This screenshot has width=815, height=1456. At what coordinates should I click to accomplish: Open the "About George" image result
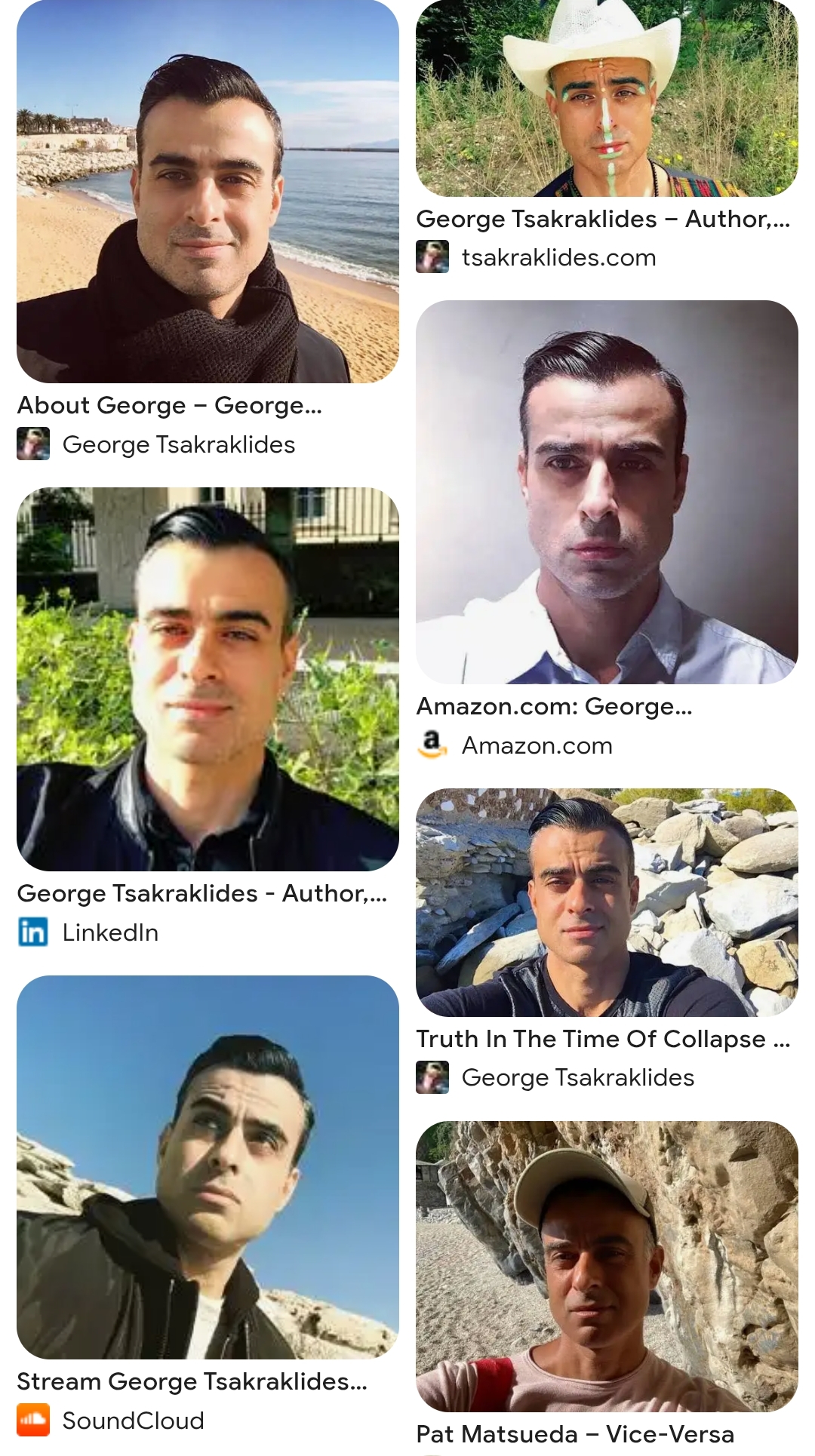(208, 192)
